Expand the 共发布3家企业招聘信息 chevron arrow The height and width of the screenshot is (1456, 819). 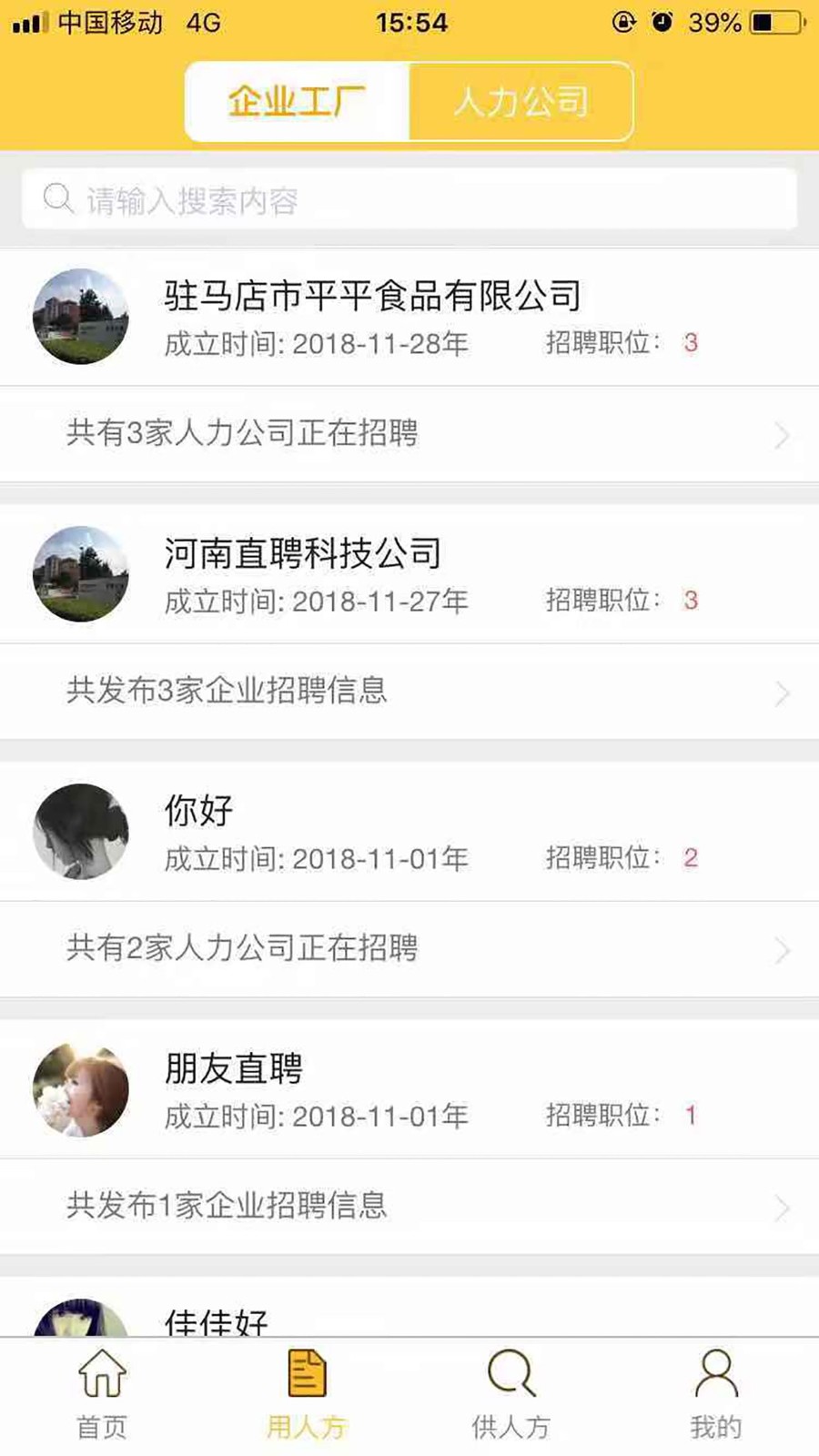pyautogui.click(x=783, y=693)
